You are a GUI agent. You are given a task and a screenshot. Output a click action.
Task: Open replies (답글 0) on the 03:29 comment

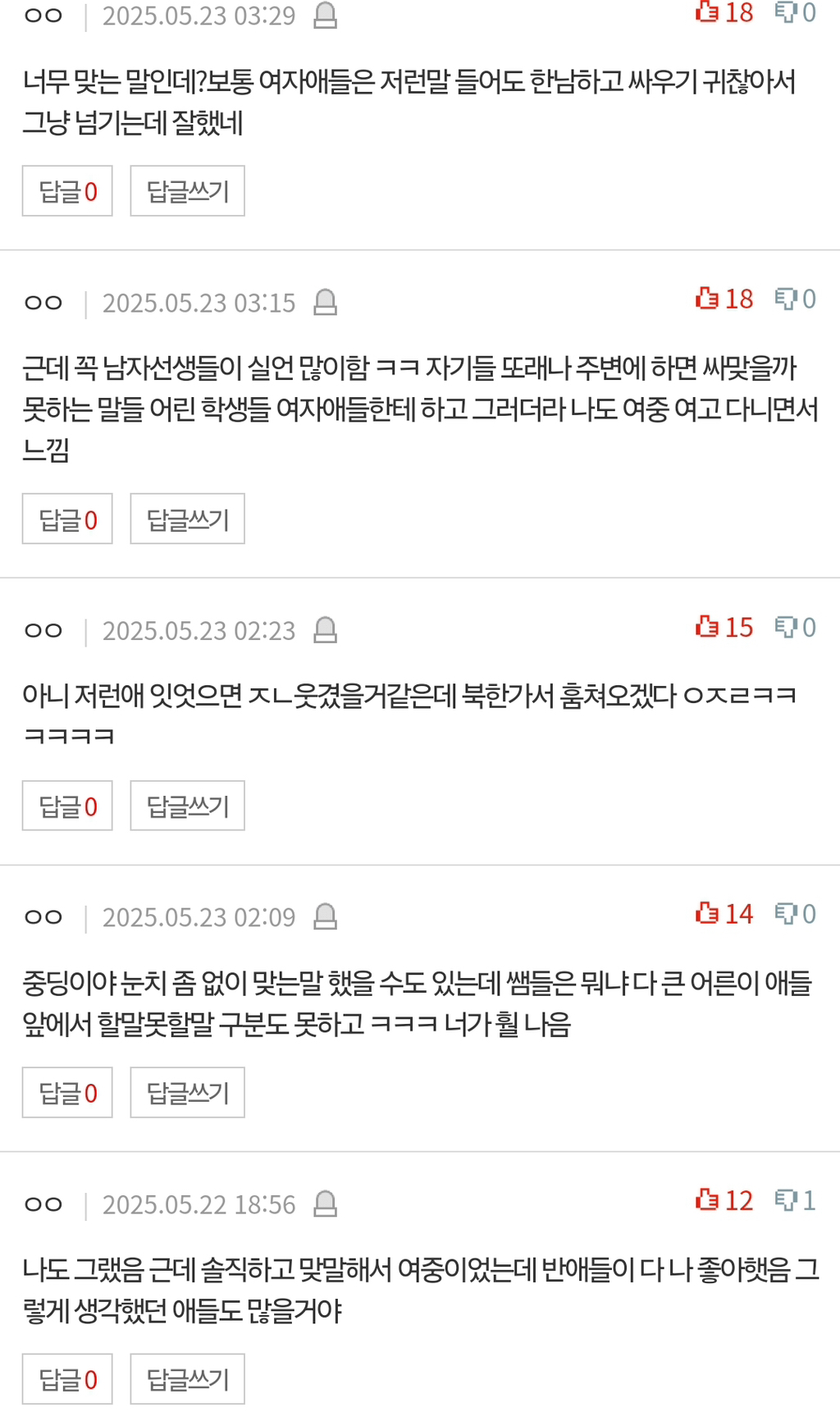point(67,191)
